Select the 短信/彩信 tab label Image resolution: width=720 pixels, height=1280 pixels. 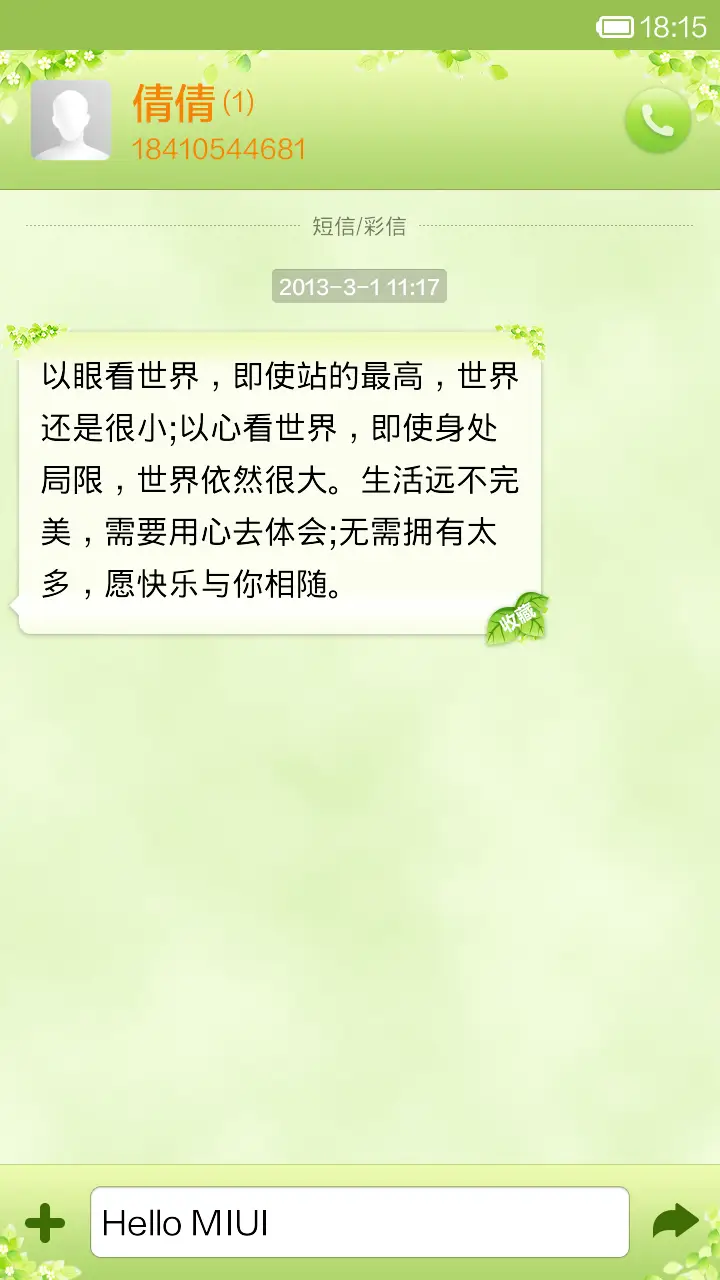click(360, 226)
